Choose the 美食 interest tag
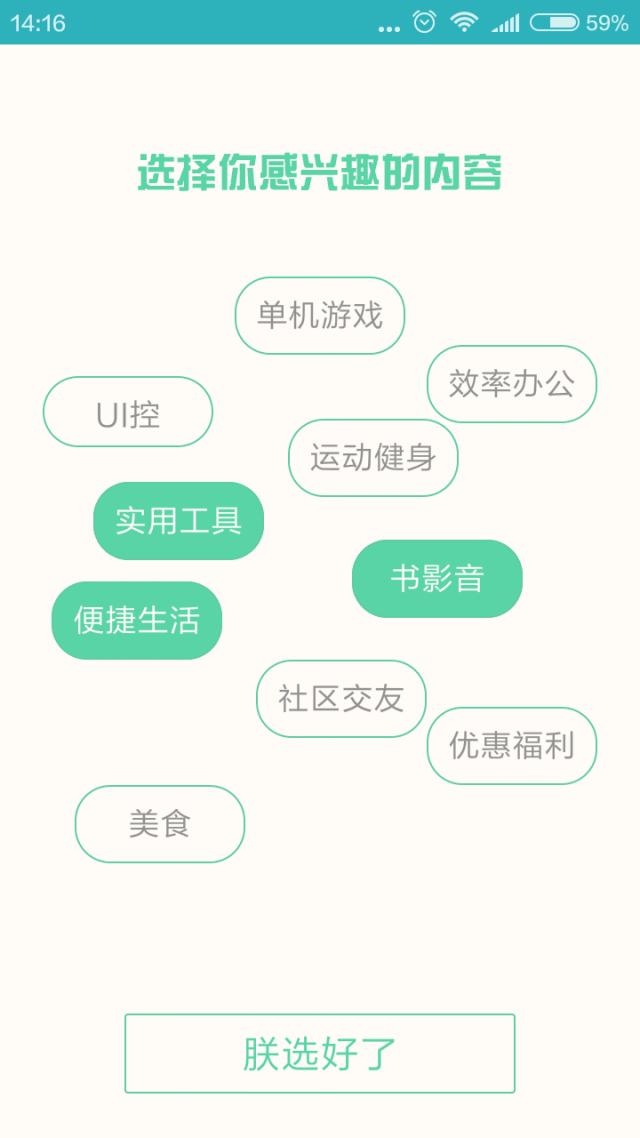The height and width of the screenshot is (1138, 640). coord(160,824)
